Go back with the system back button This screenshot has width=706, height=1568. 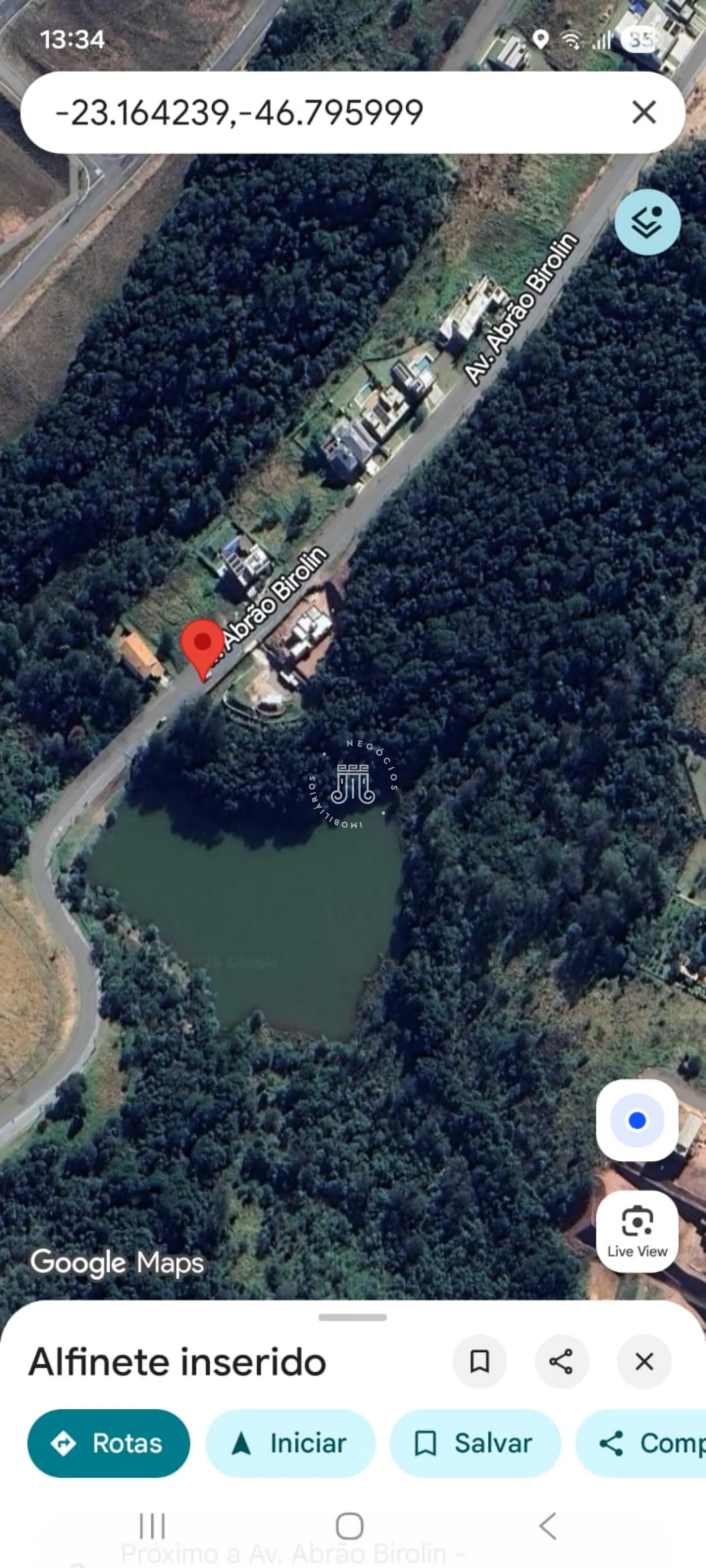tap(548, 1526)
